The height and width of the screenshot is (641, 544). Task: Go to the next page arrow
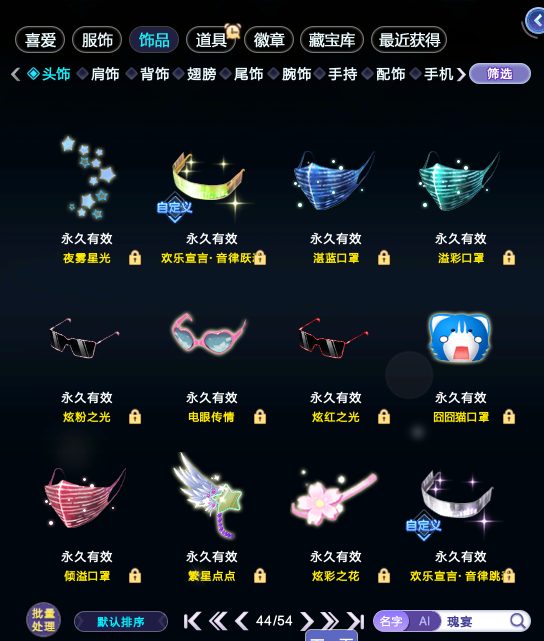click(307, 621)
